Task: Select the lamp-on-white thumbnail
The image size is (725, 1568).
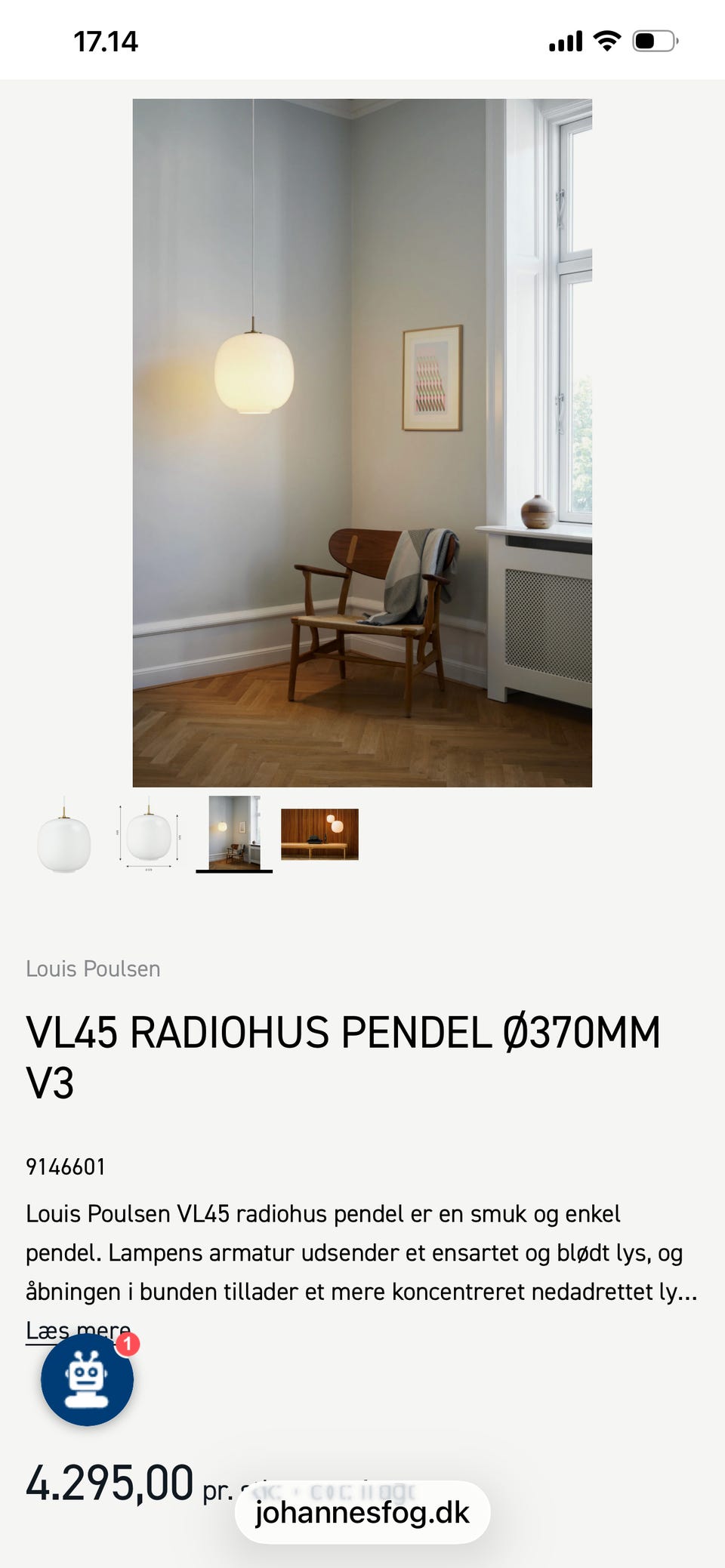Action: (64, 838)
